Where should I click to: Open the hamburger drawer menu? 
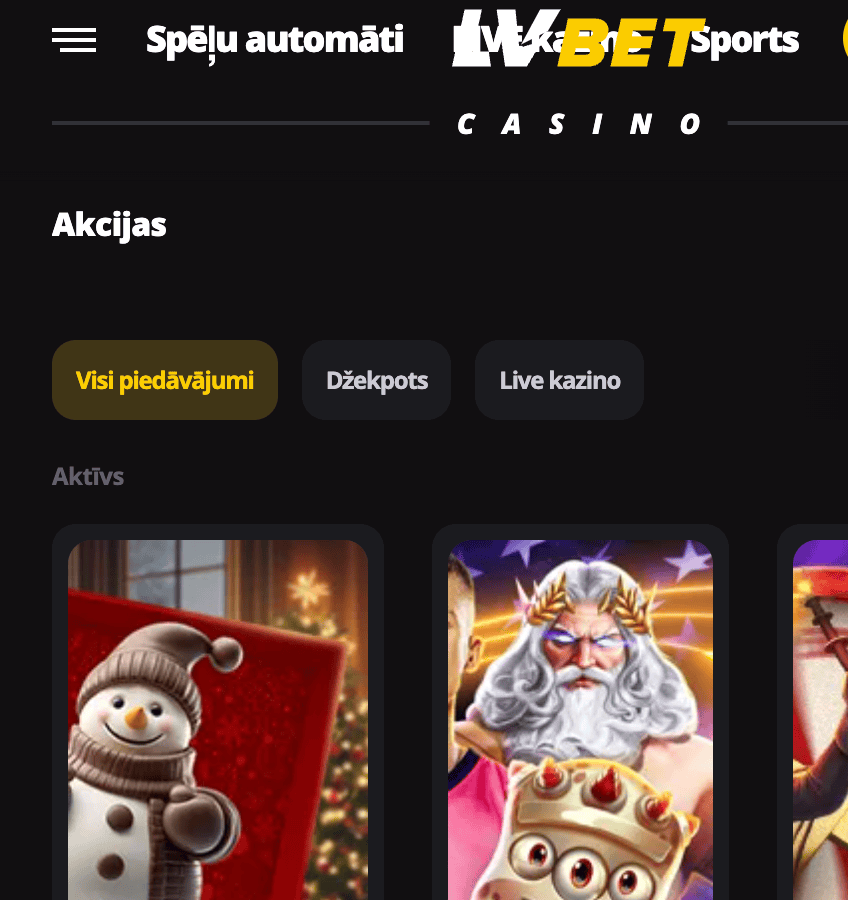pyautogui.click(x=74, y=40)
